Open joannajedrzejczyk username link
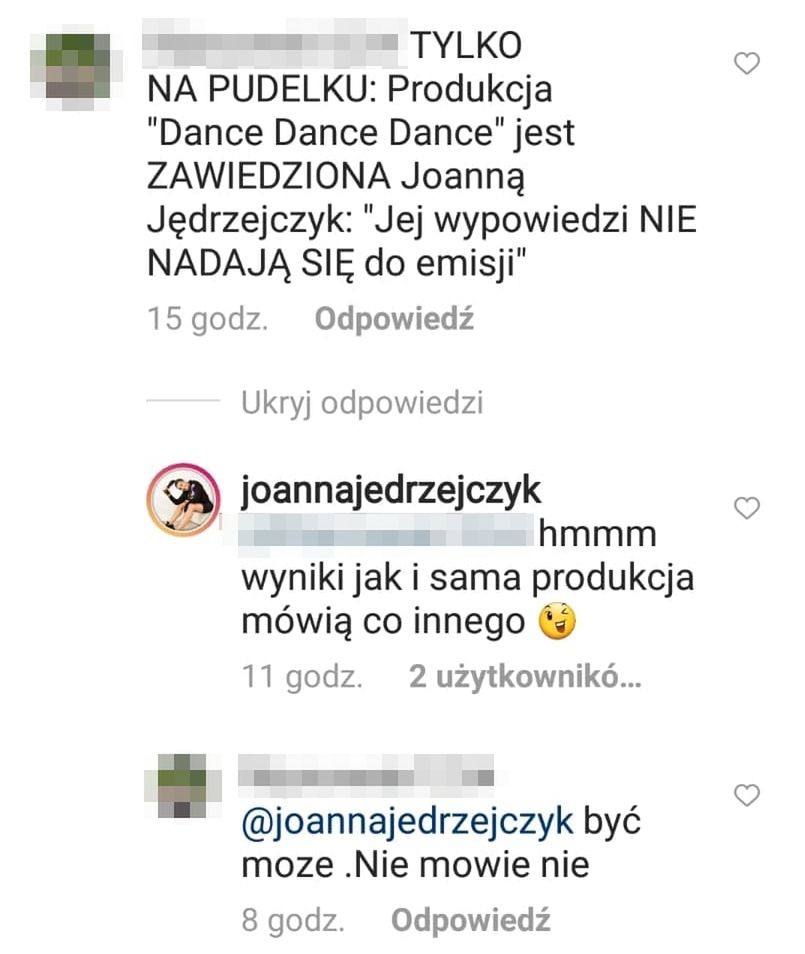The image size is (805, 954). click(x=391, y=491)
